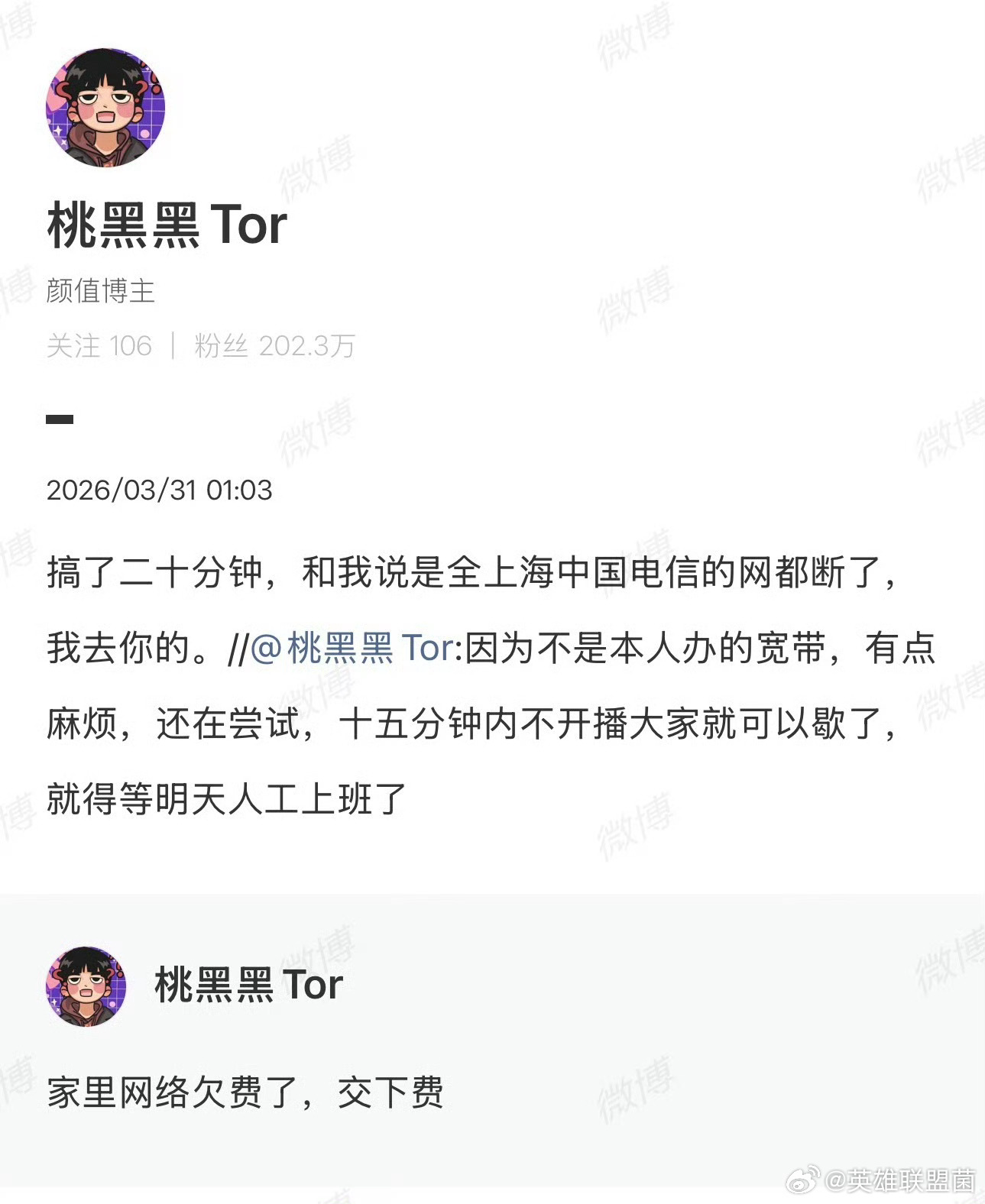The width and height of the screenshot is (985, 1204).
Task: Click the black divider dash above the date
Action: [x=58, y=419]
